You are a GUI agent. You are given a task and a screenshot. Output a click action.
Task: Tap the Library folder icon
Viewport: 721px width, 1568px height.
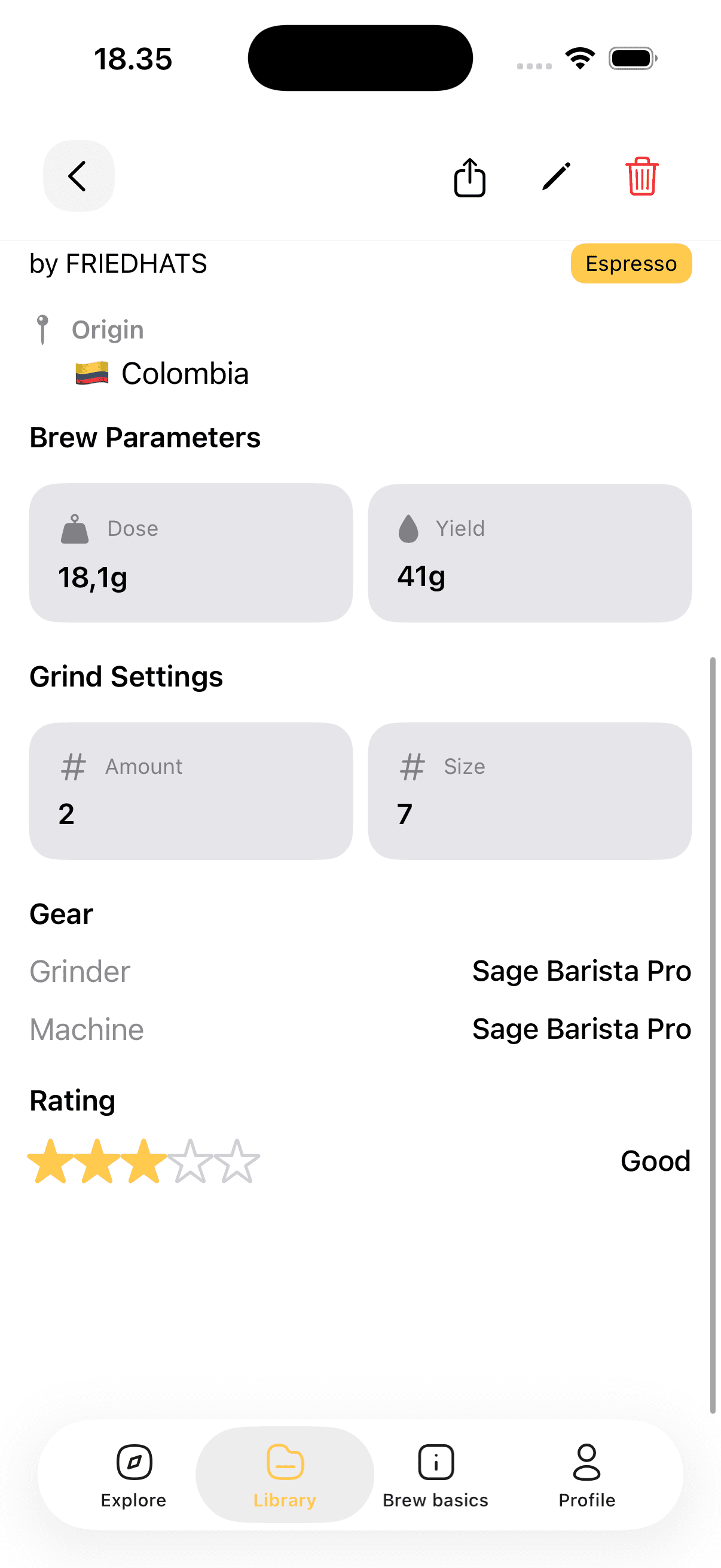[x=284, y=1462]
